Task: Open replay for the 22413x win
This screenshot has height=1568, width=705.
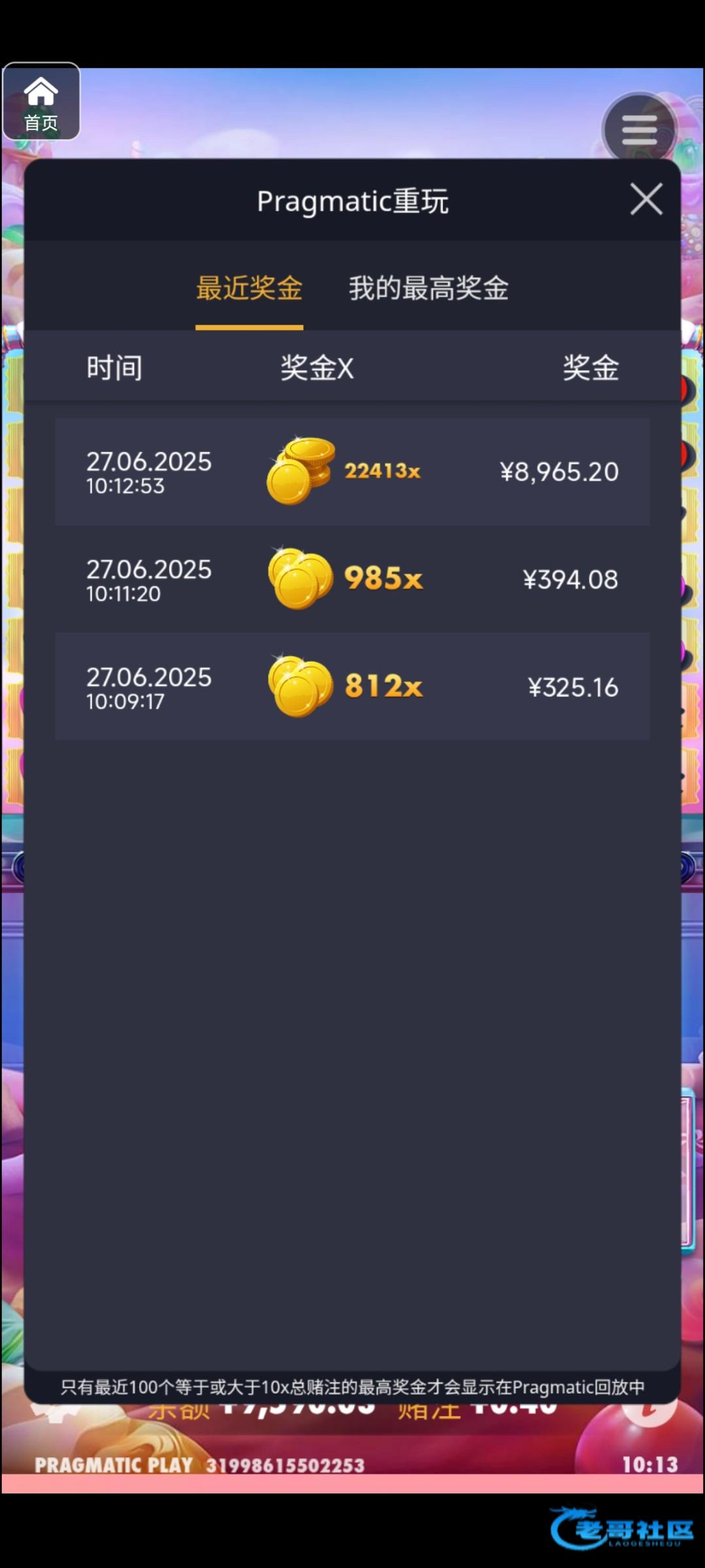Action: point(352,471)
